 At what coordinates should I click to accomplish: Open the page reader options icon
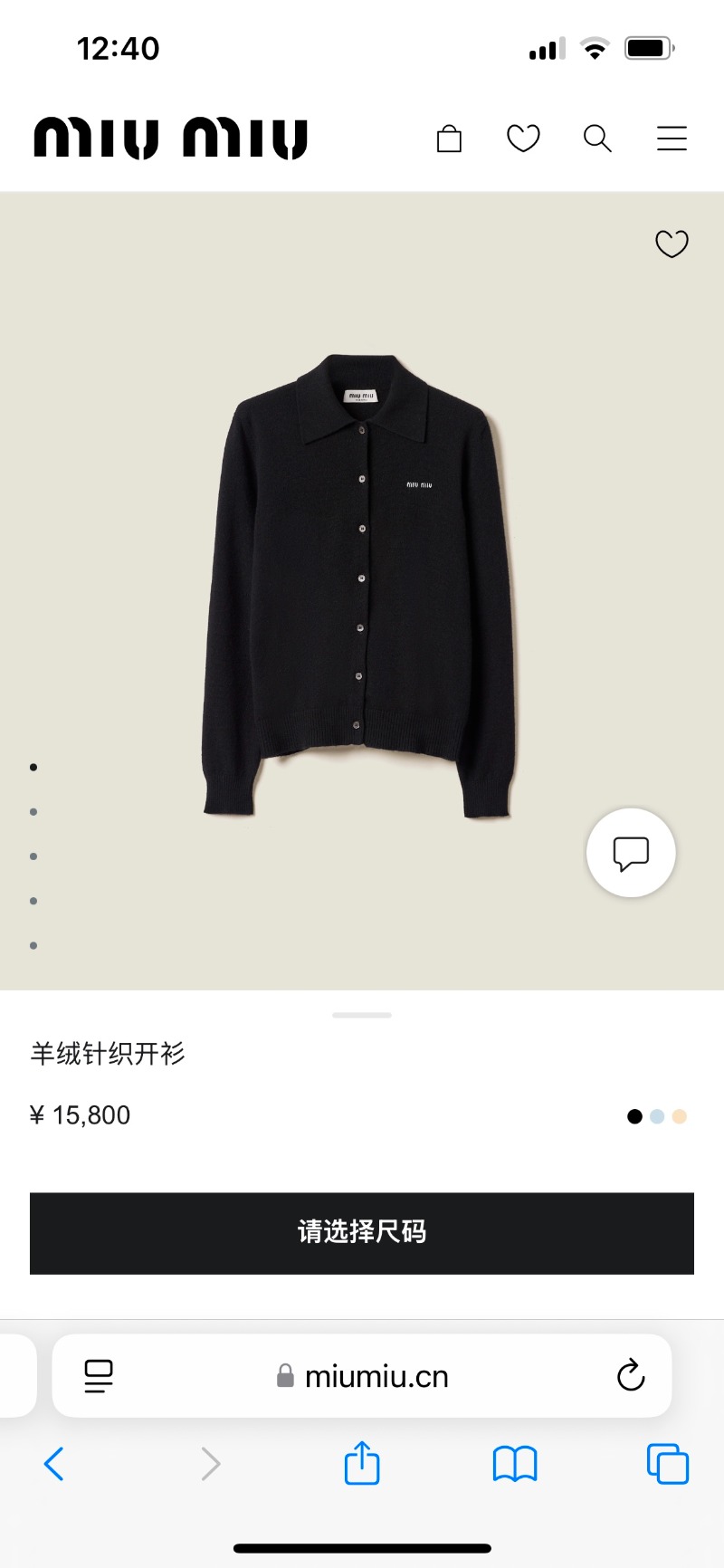click(x=99, y=1376)
